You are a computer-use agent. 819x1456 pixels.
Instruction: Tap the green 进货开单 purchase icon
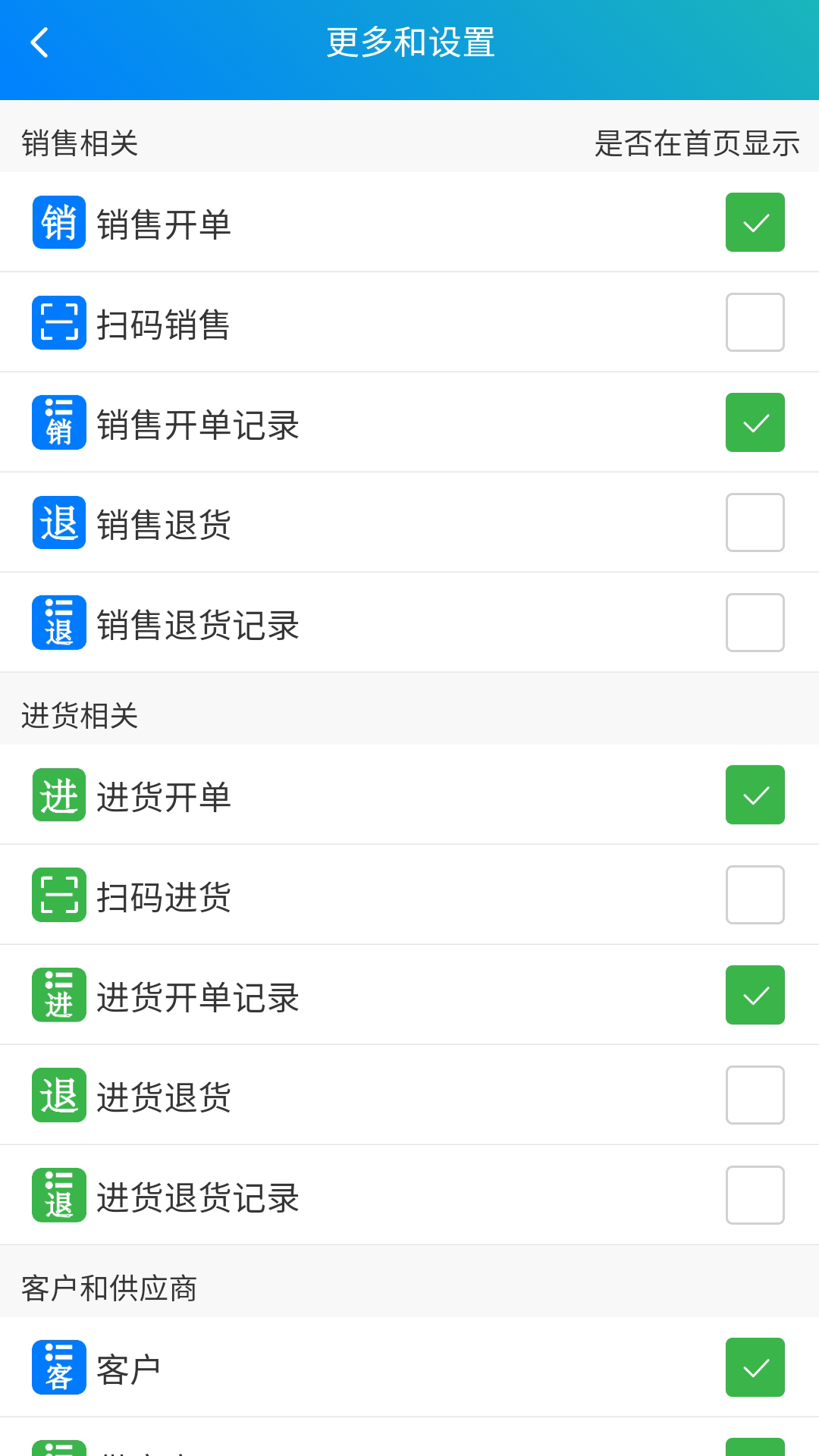58,795
